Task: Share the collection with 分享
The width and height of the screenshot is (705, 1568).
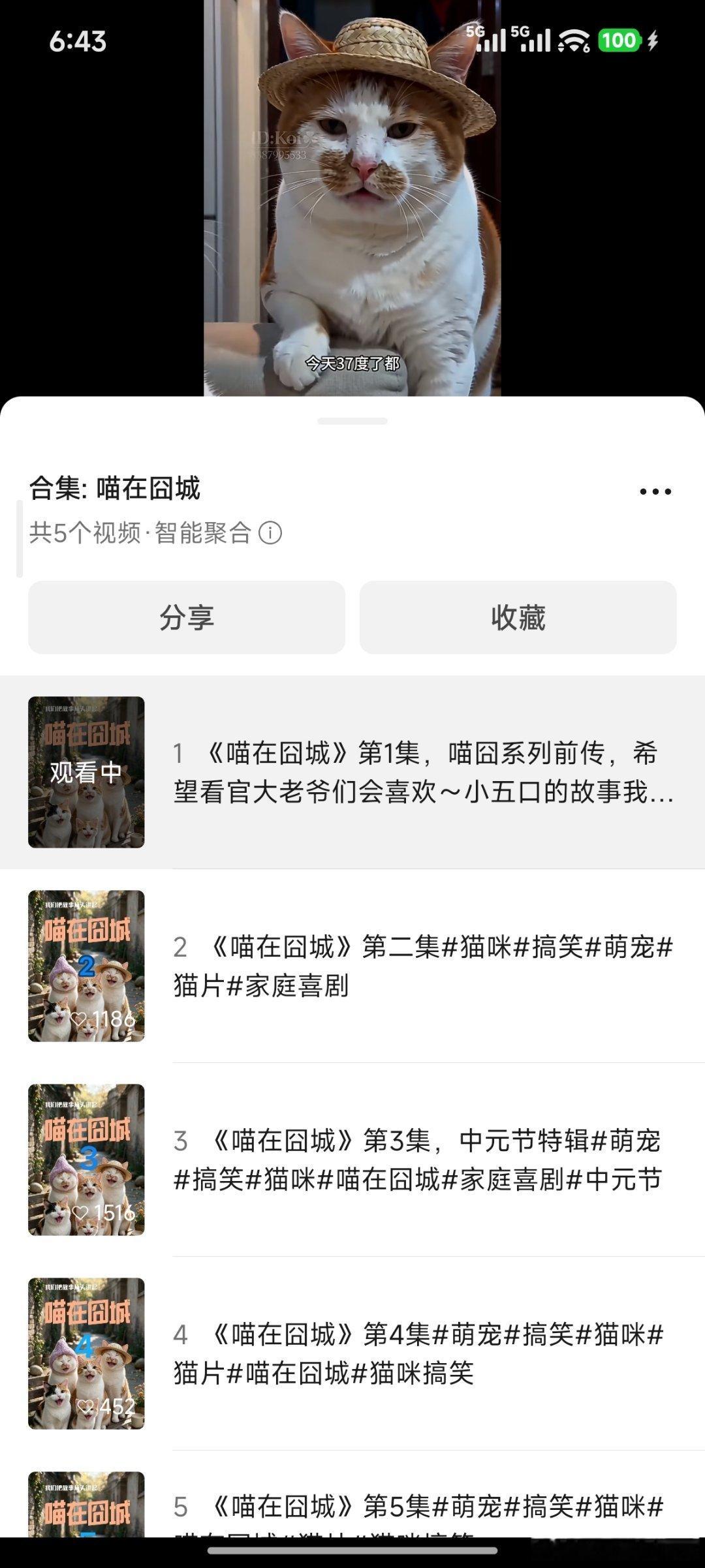Action: (x=187, y=617)
